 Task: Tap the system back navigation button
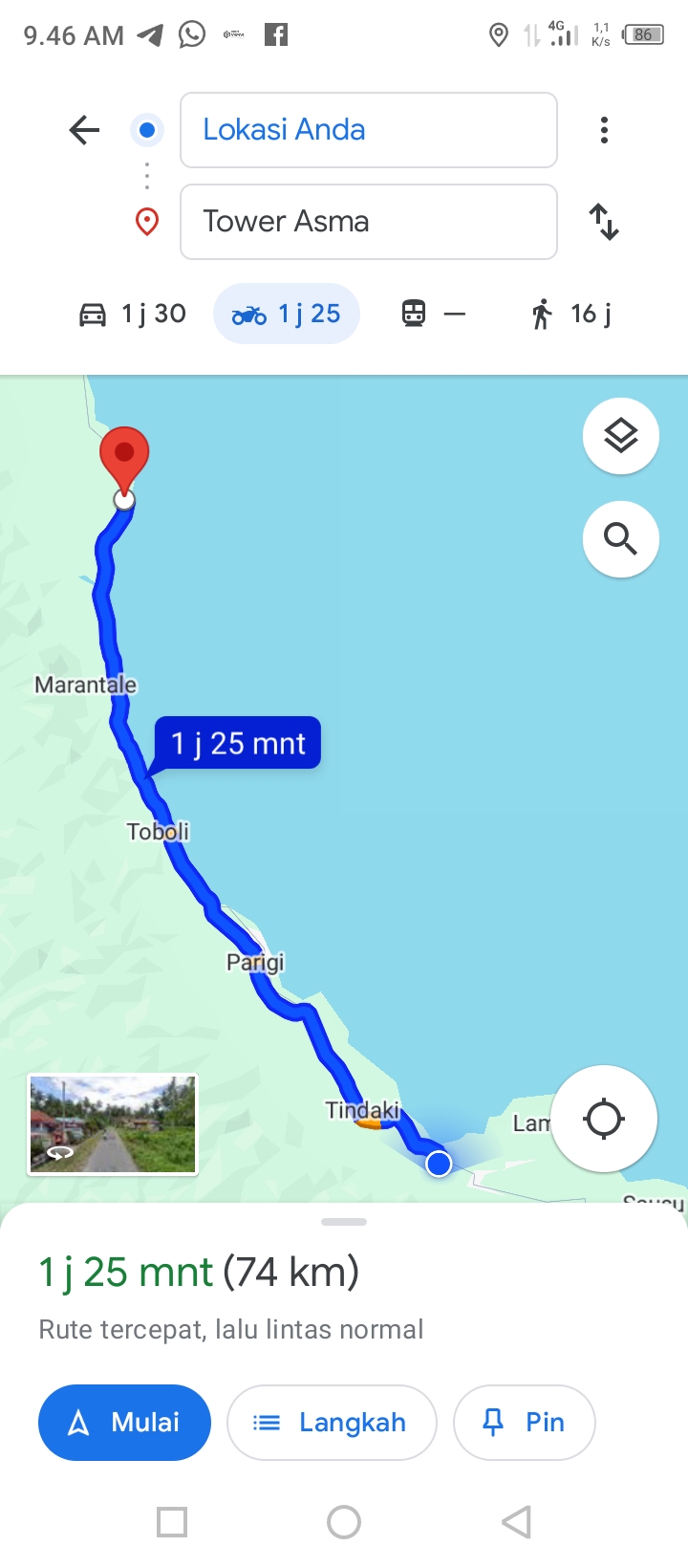(x=516, y=1522)
